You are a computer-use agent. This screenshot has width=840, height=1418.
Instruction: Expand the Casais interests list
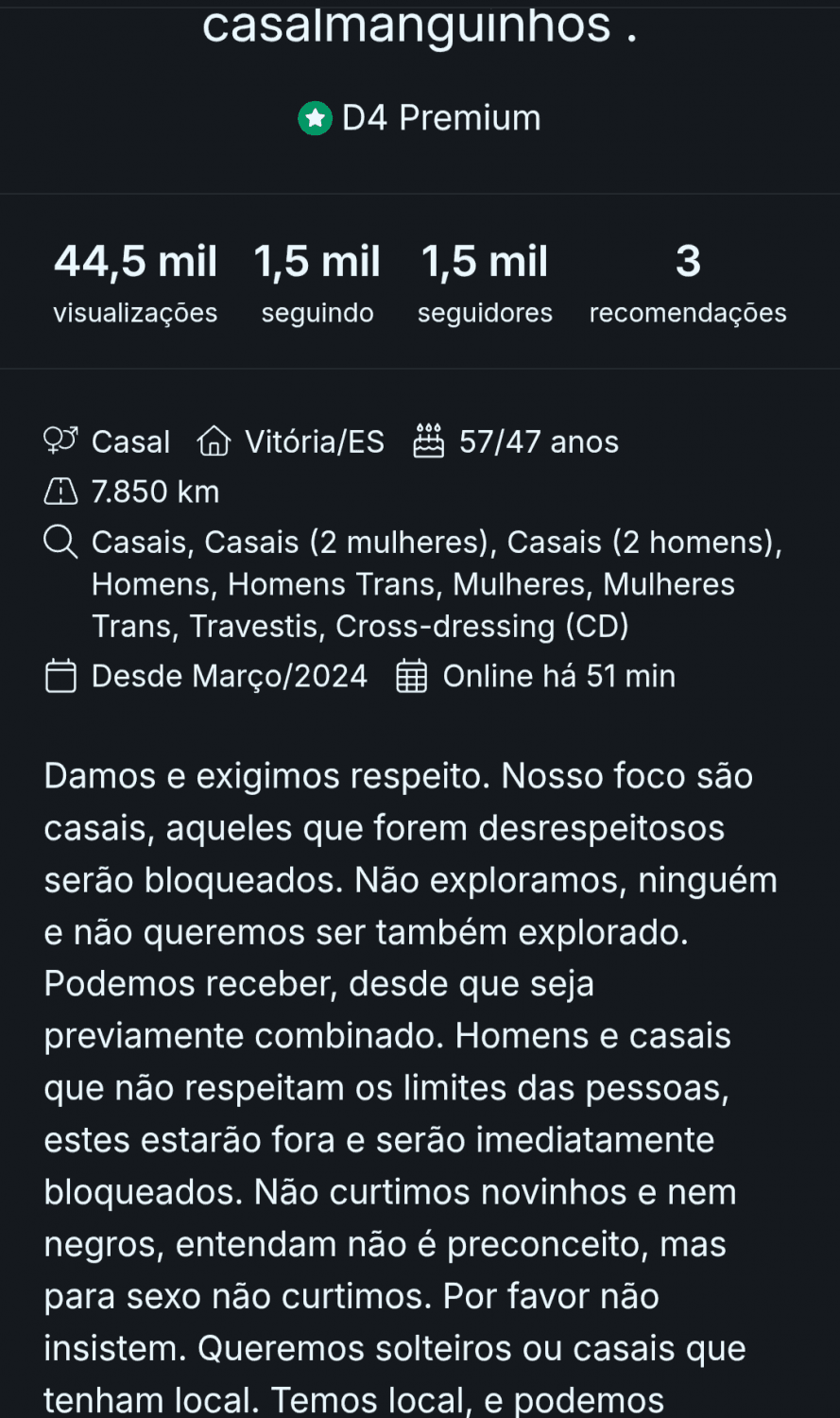click(437, 582)
